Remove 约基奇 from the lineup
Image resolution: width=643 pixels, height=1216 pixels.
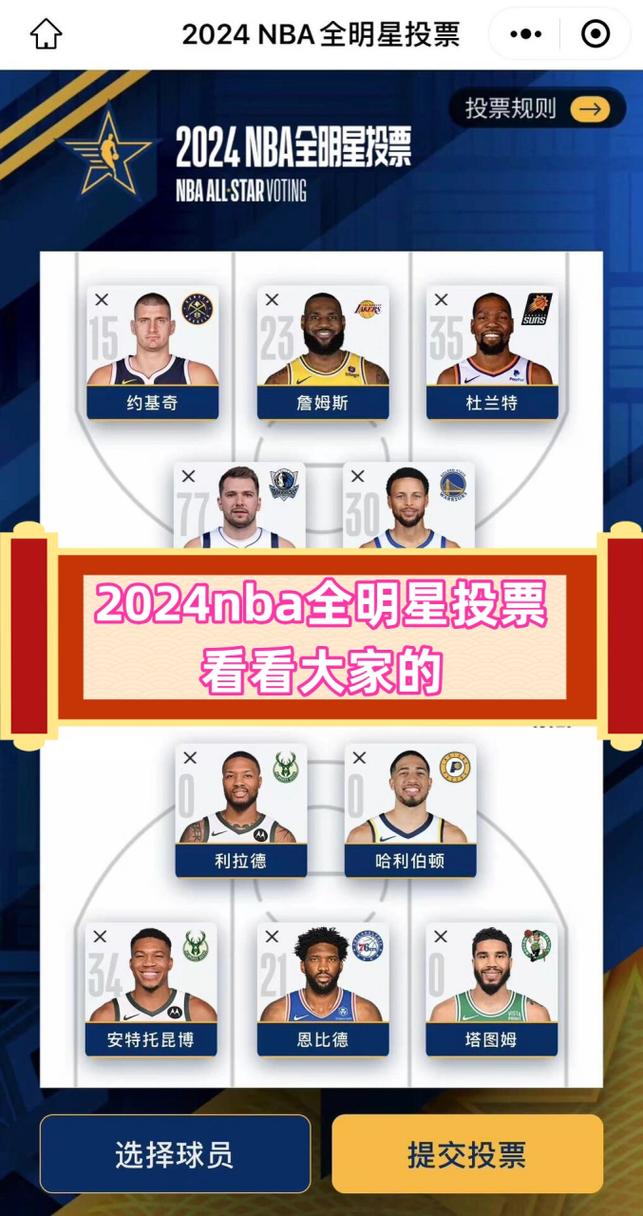click(x=101, y=300)
